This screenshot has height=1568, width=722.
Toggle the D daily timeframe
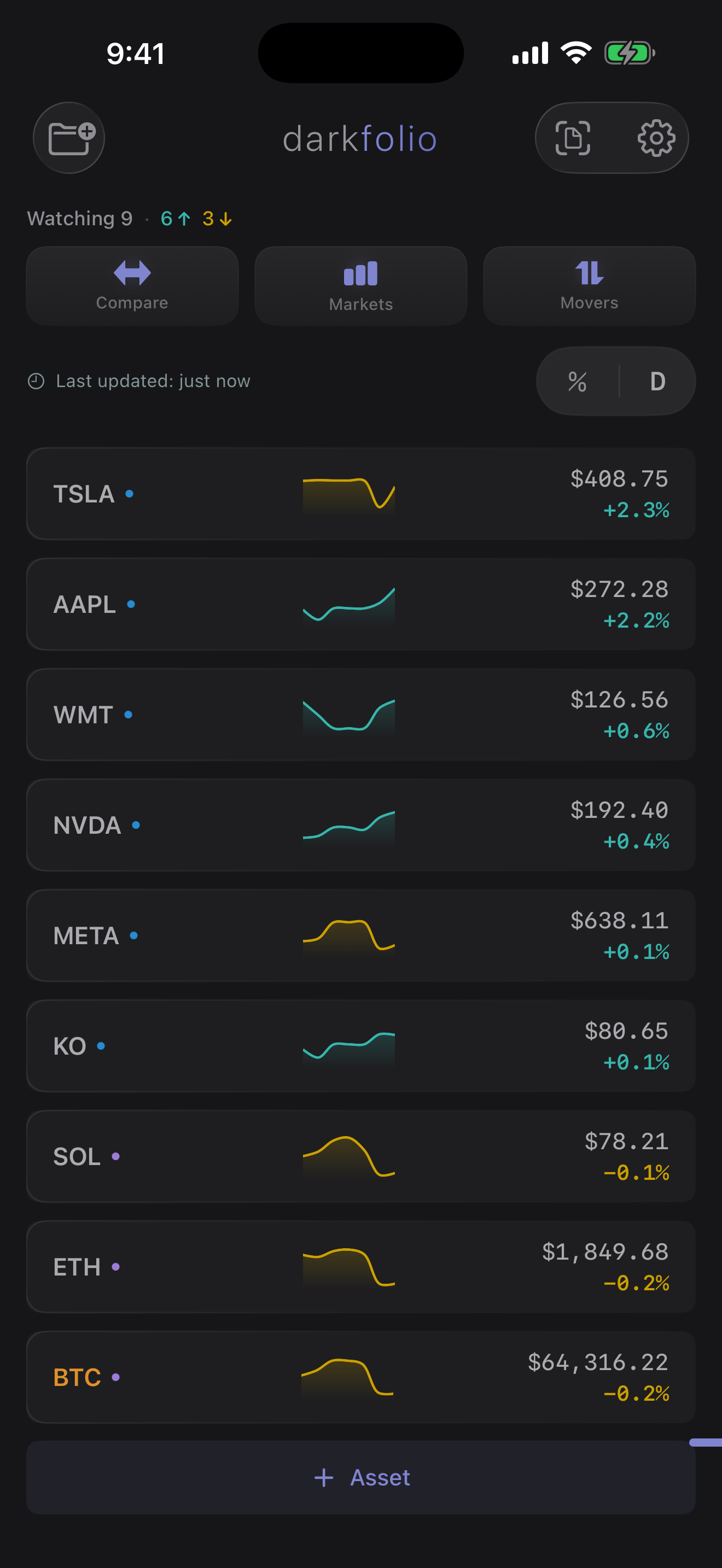[656, 381]
